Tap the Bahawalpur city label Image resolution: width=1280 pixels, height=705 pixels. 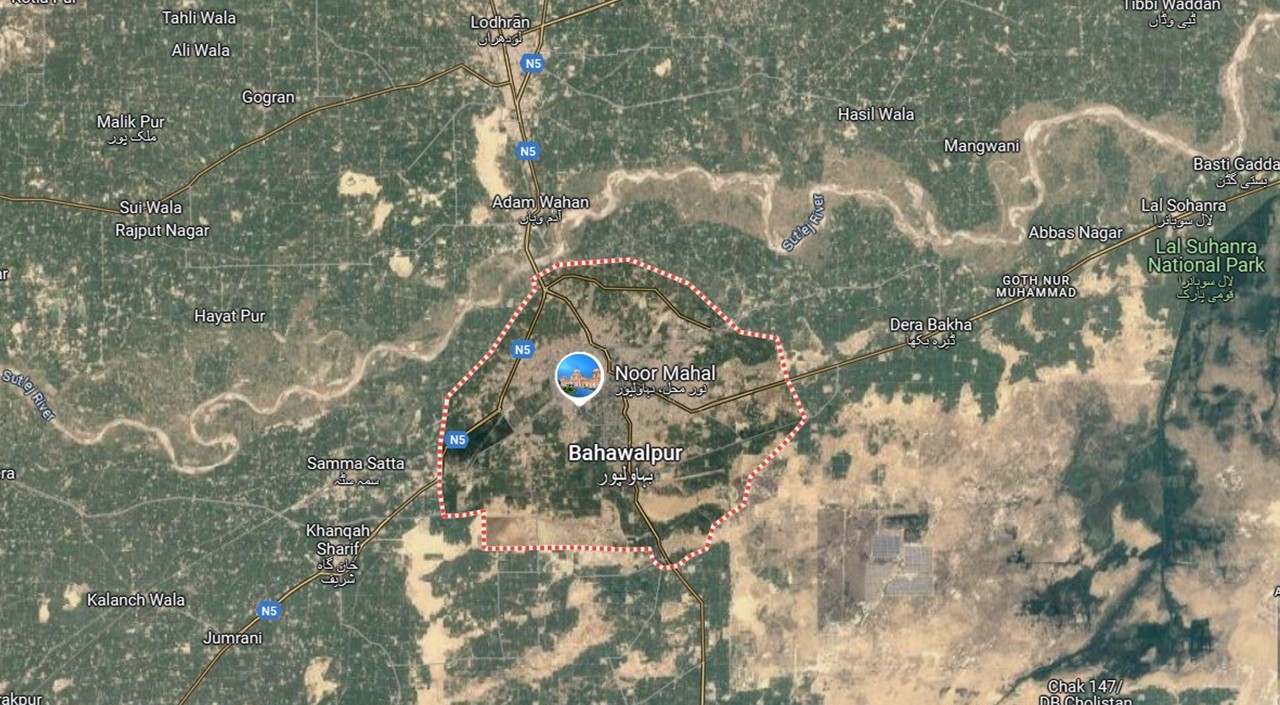pos(625,453)
